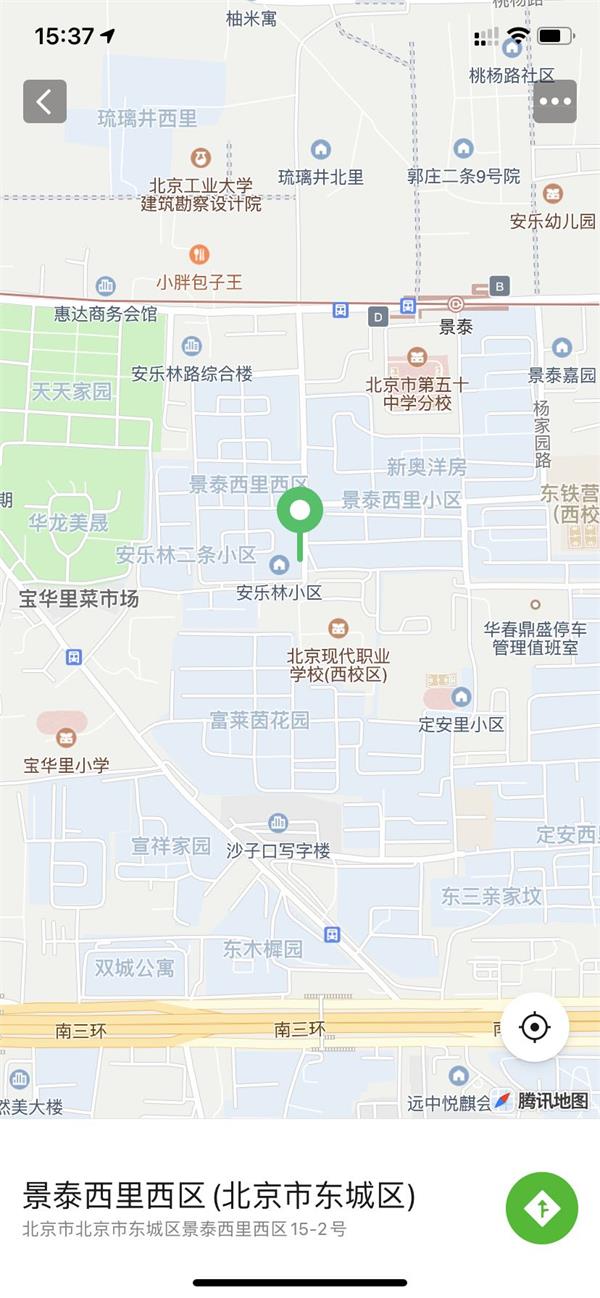Go back using the top-left arrow
Viewport: 600px width, 1298px height.
[45, 101]
